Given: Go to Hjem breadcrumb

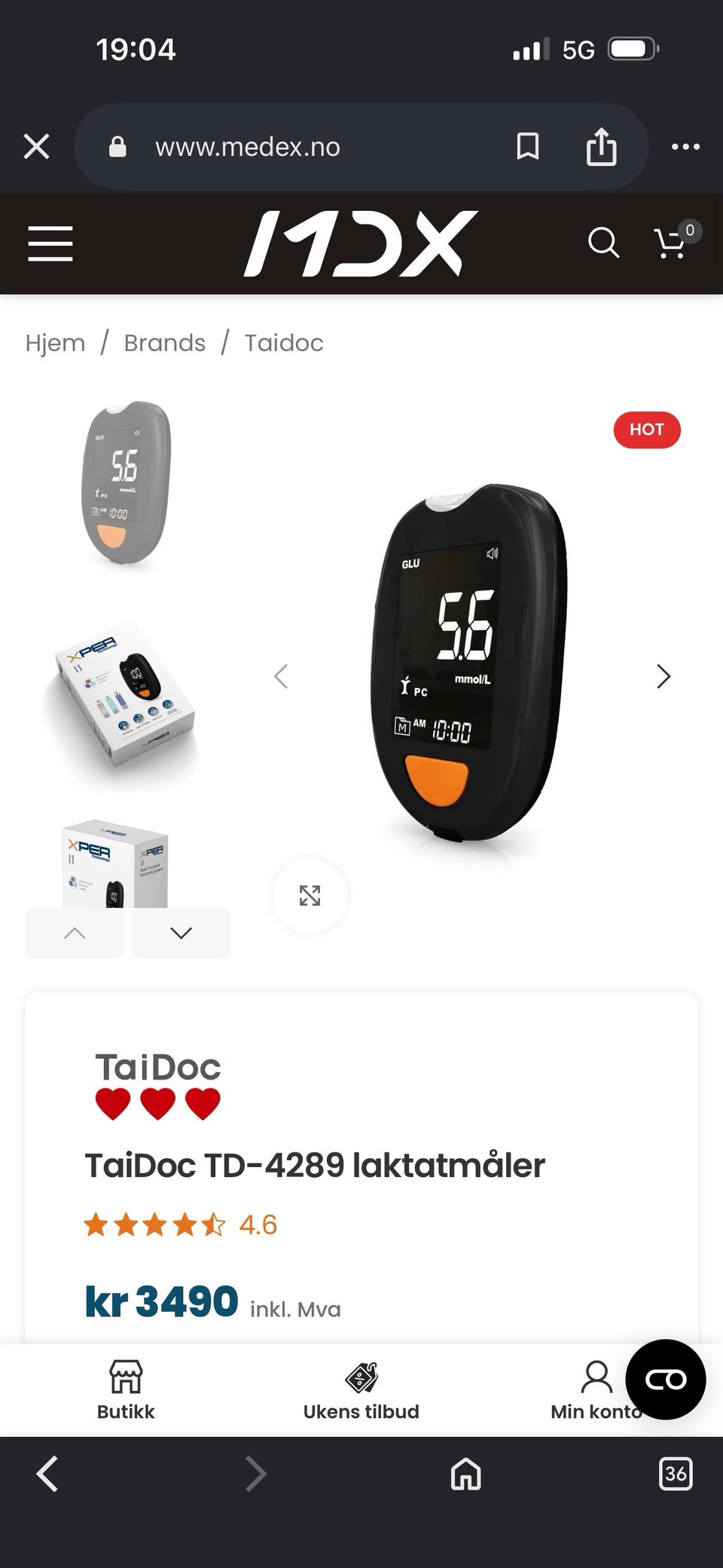Looking at the screenshot, I should click(55, 343).
